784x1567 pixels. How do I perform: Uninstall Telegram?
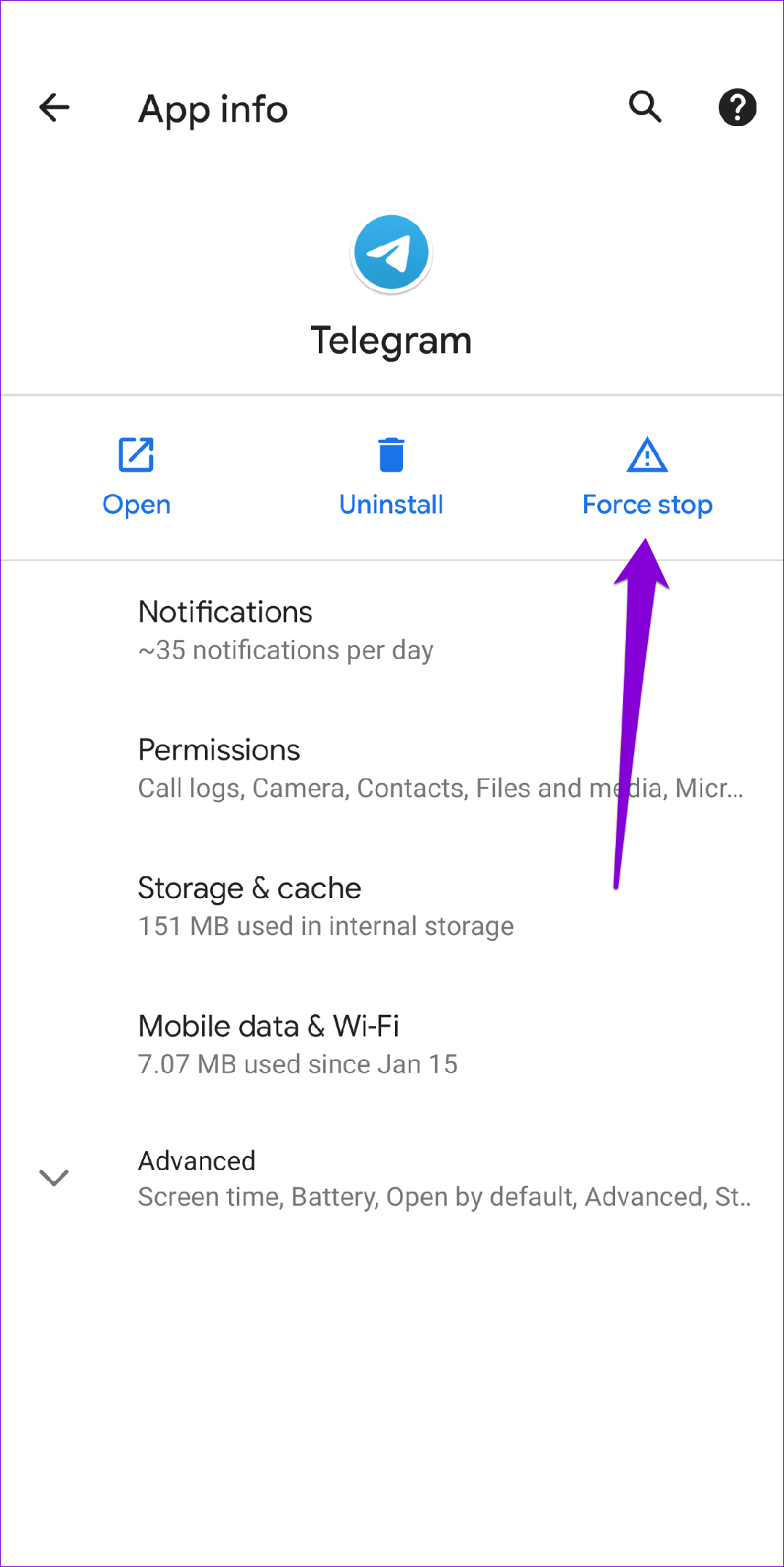(391, 476)
